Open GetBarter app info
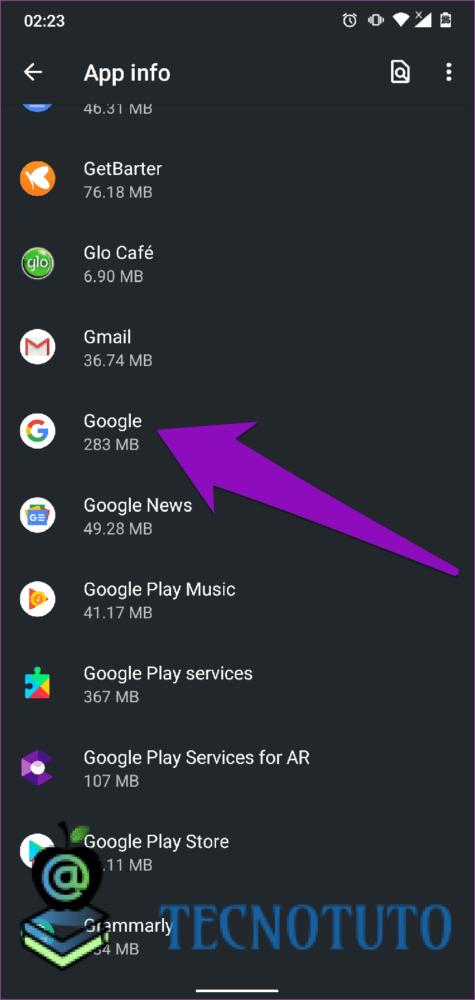The width and height of the screenshot is (475, 1000). coord(237,179)
